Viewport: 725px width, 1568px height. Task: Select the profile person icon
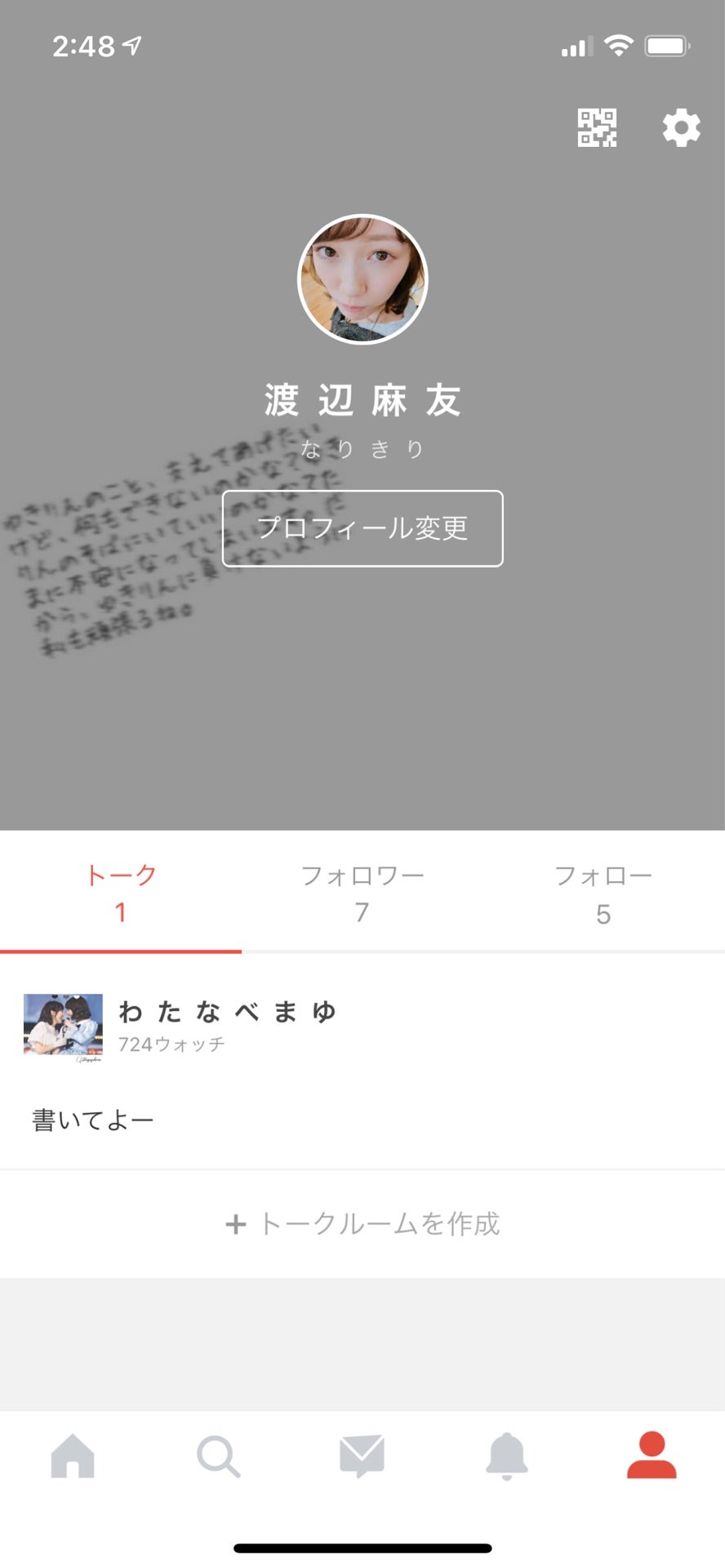click(x=652, y=1459)
